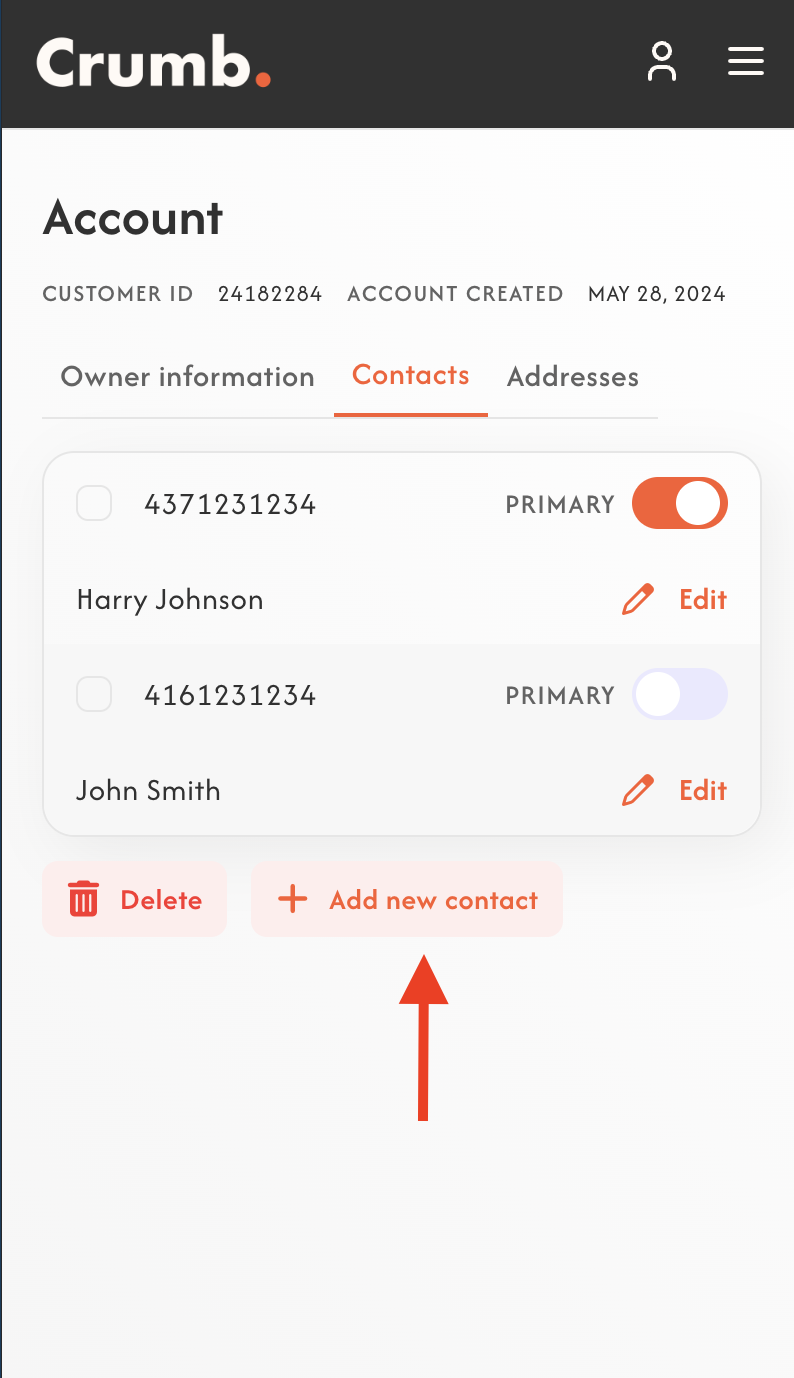Edit John Smith's contact

[x=675, y=790]
